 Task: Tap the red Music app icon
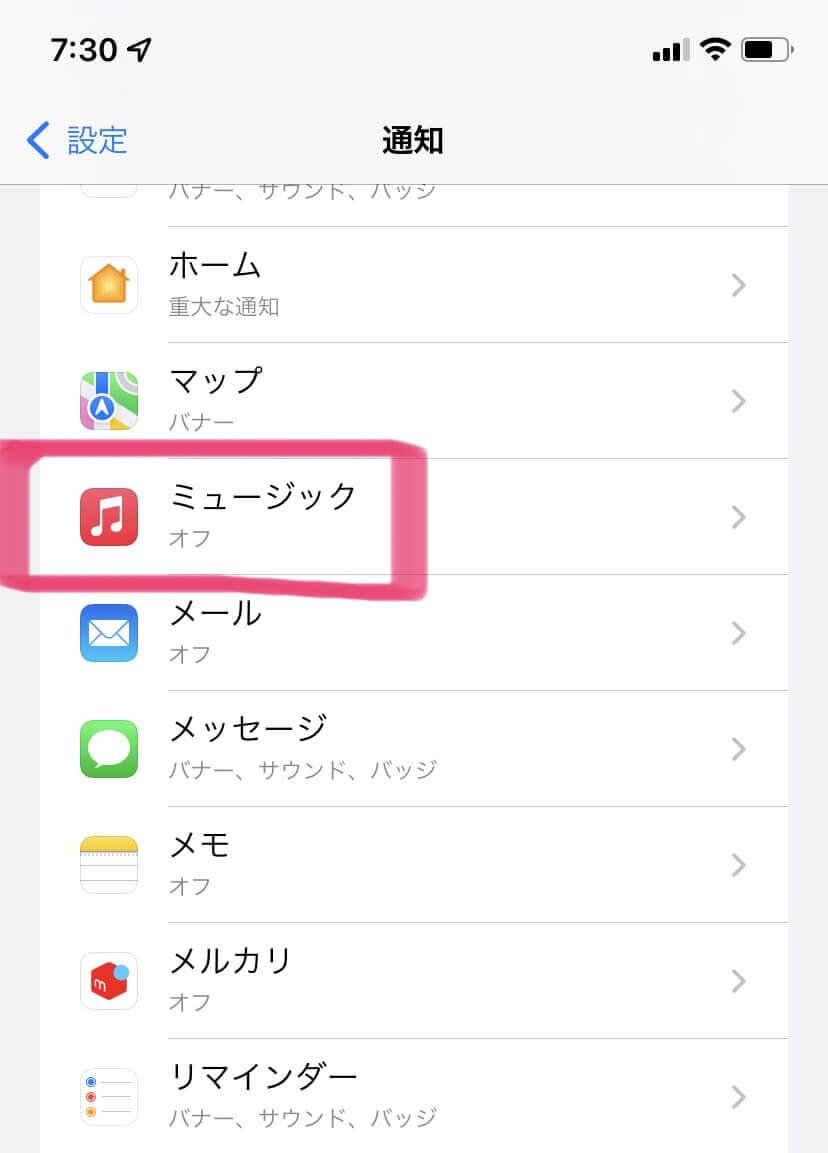[108, 516]
